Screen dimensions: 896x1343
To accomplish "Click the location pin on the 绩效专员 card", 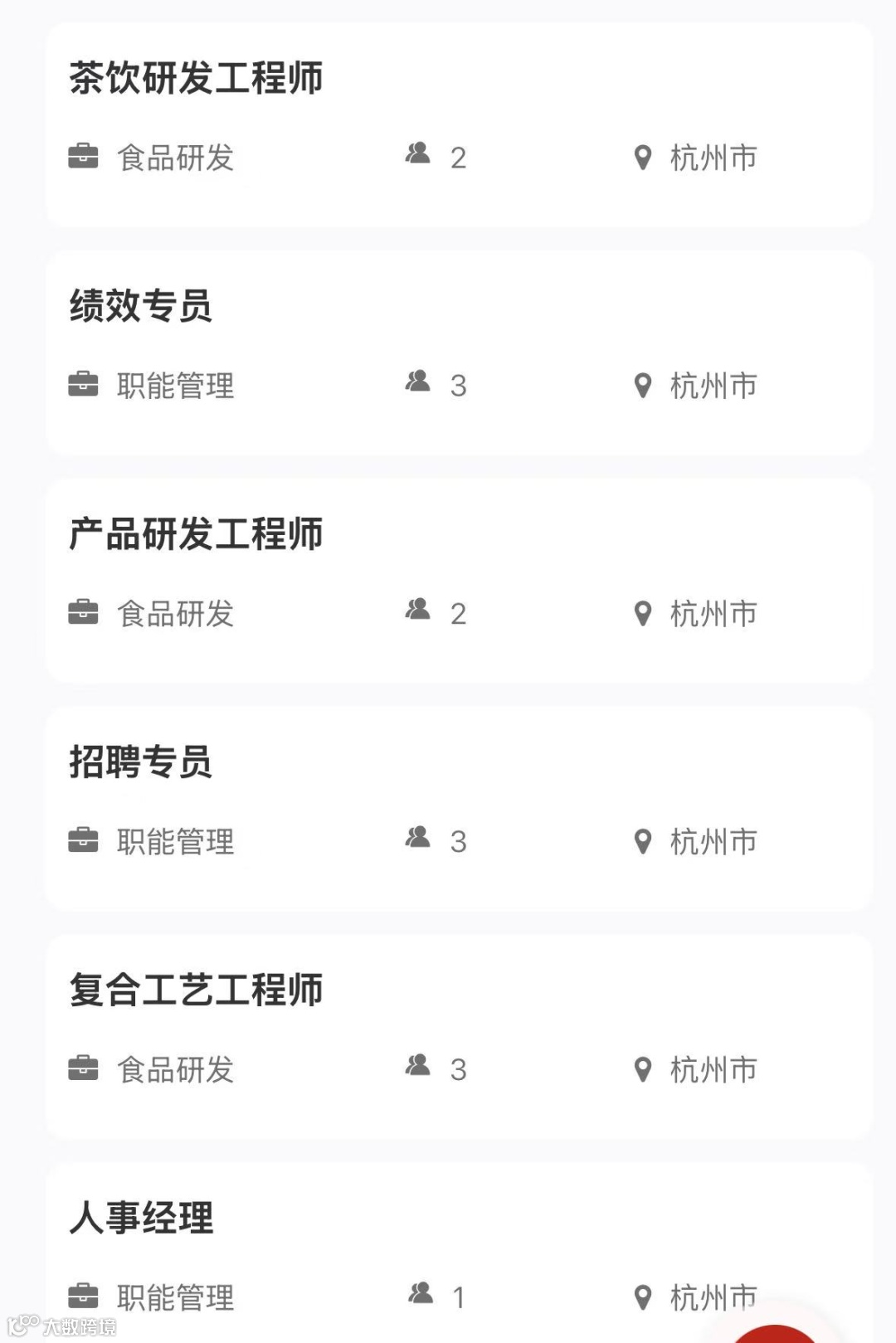I will point(643,383).
